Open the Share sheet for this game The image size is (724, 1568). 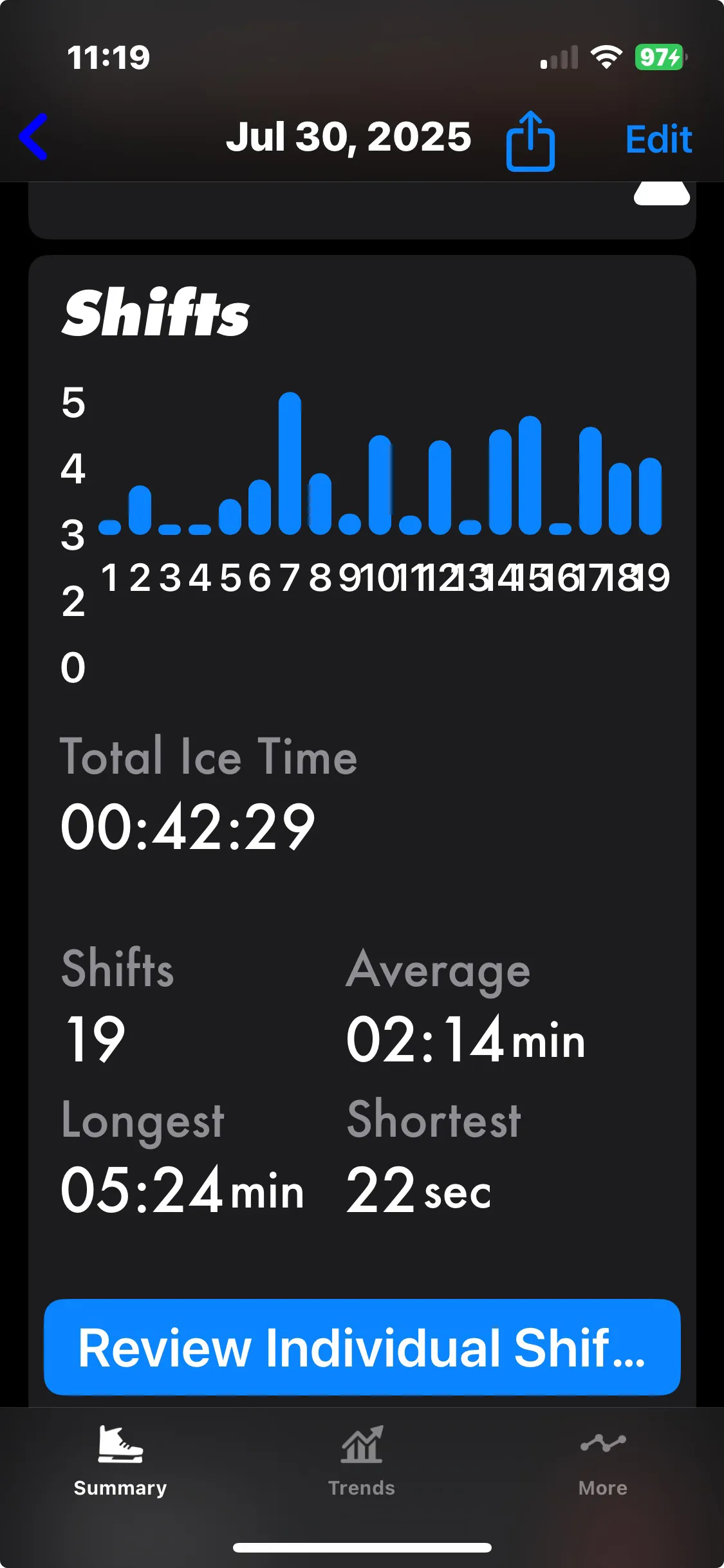pyautogui.click(x=530, y=138)
